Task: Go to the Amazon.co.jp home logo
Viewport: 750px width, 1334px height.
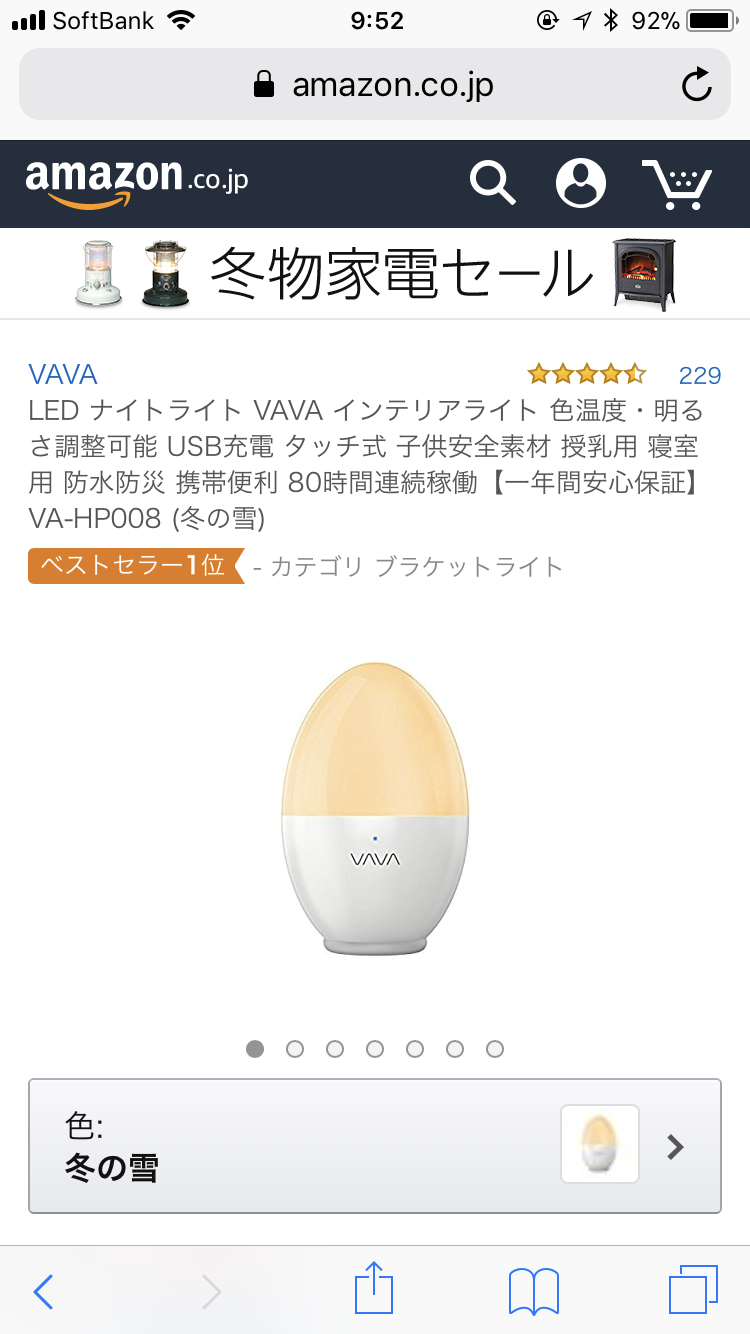Action: pos(137,183)
